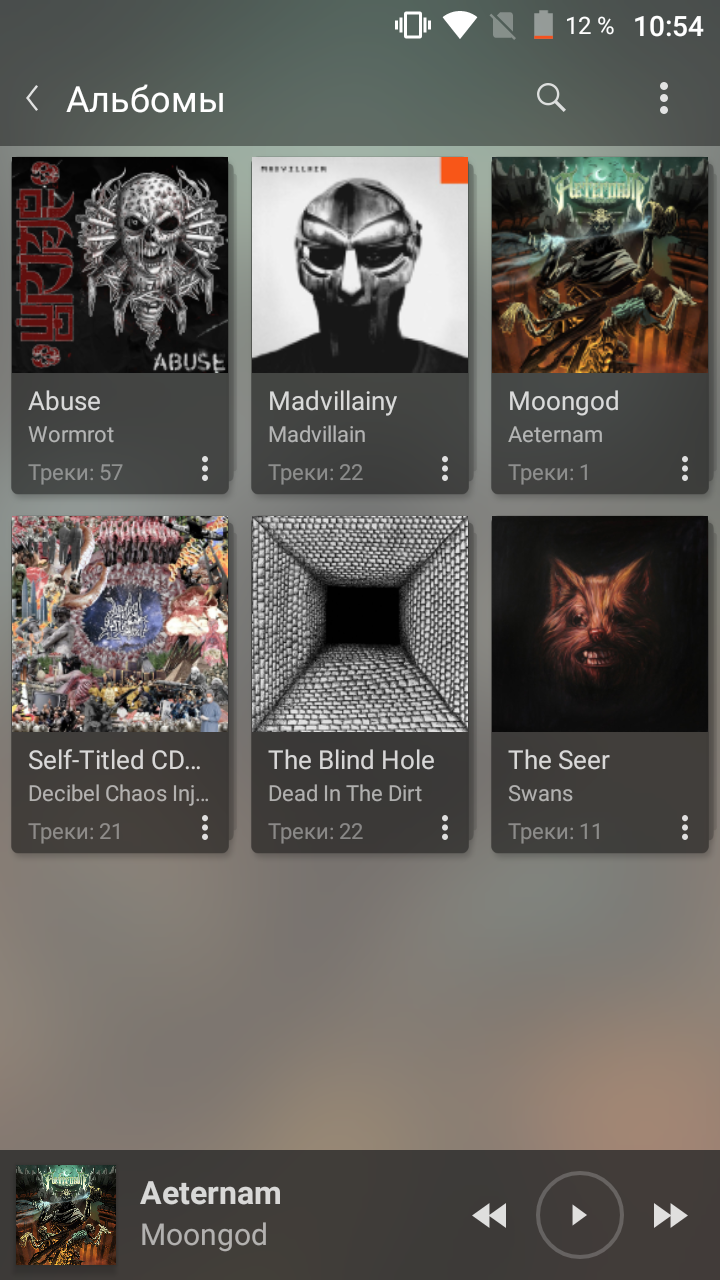Show options for the Self-Titled CD album

pos(205,827)
